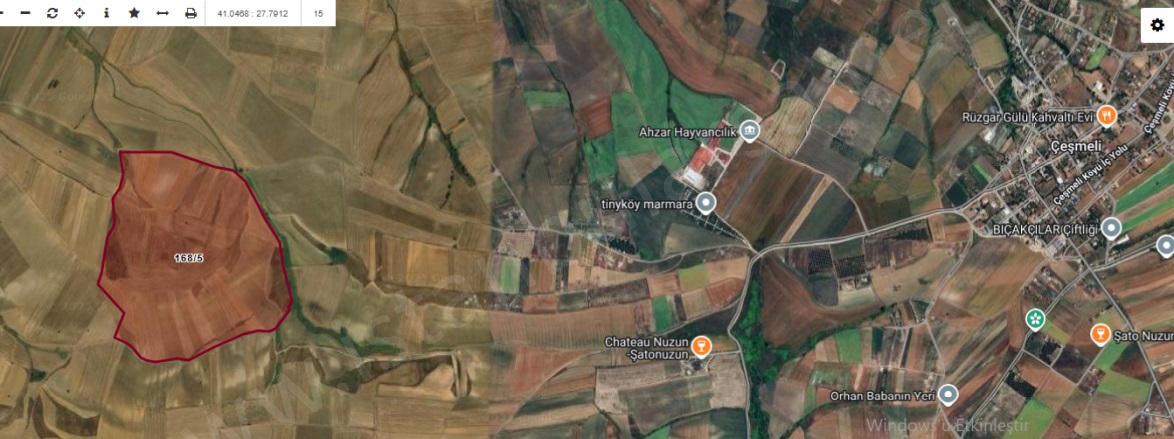Open Şato Nuzun marker
1174x439 pixels.
(x=1099, y=334)
